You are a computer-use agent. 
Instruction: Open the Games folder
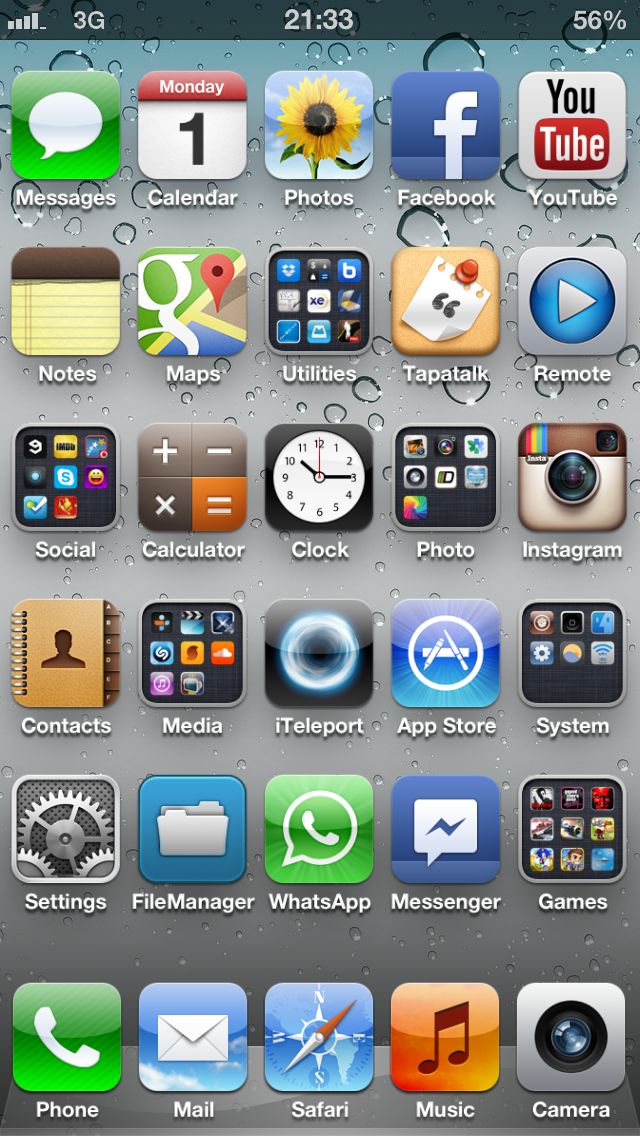(x=572, y=830)
